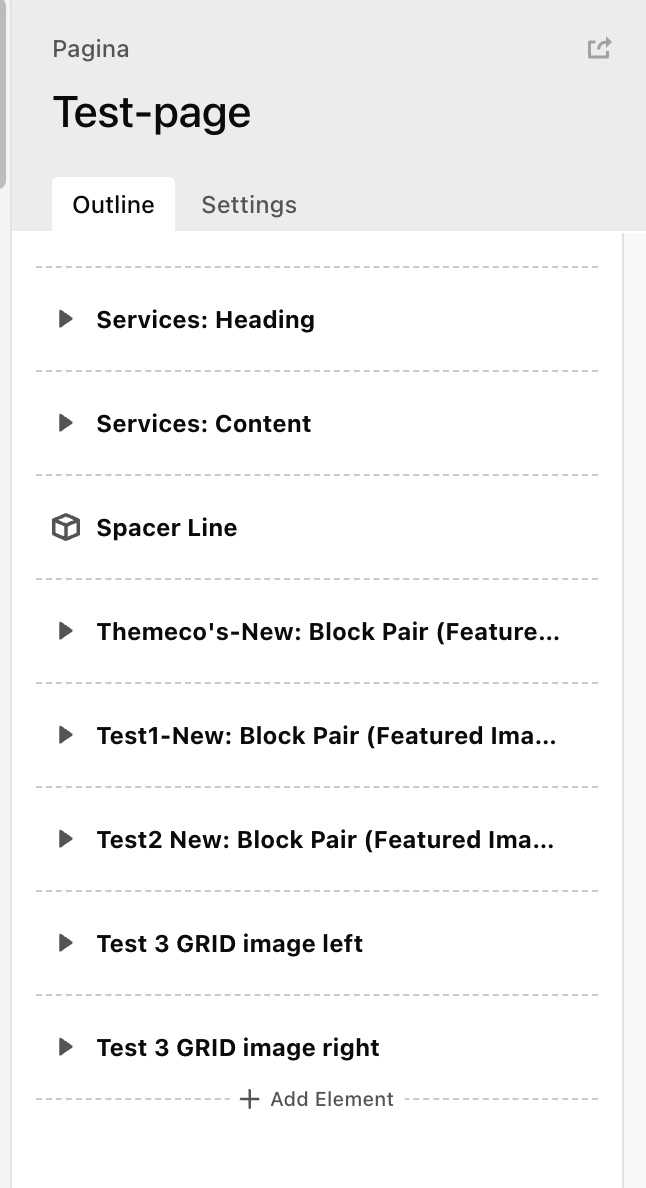Expand Test 3 GRID image right arrow
The image size is (646, 1188).
[66, 1047]
